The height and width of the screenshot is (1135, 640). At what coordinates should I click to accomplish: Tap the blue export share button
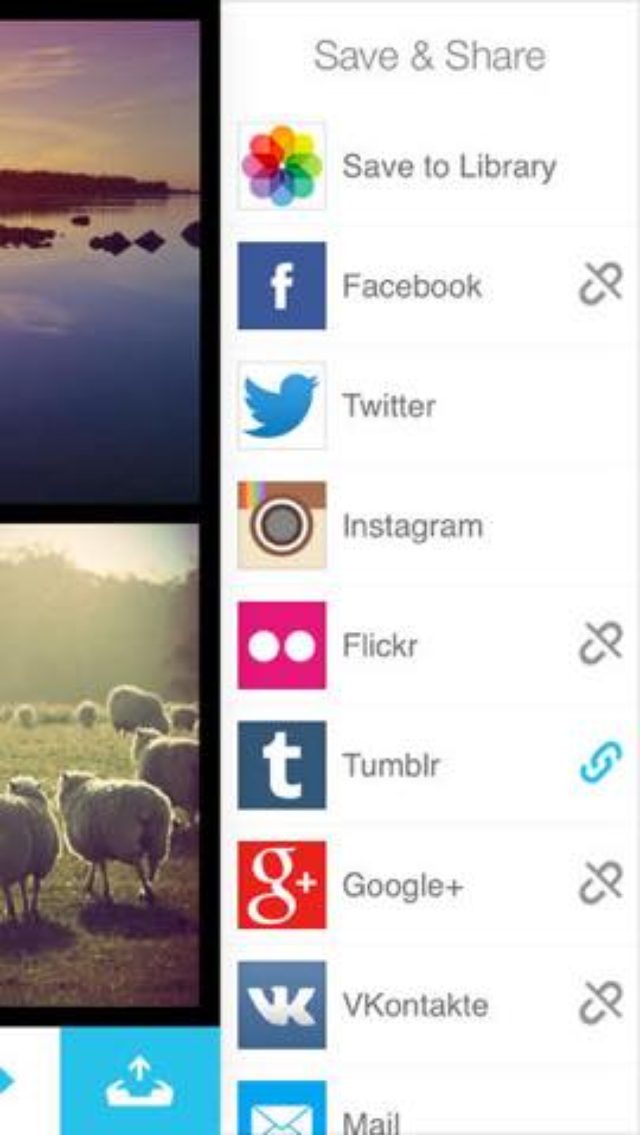pos(140,1082)
